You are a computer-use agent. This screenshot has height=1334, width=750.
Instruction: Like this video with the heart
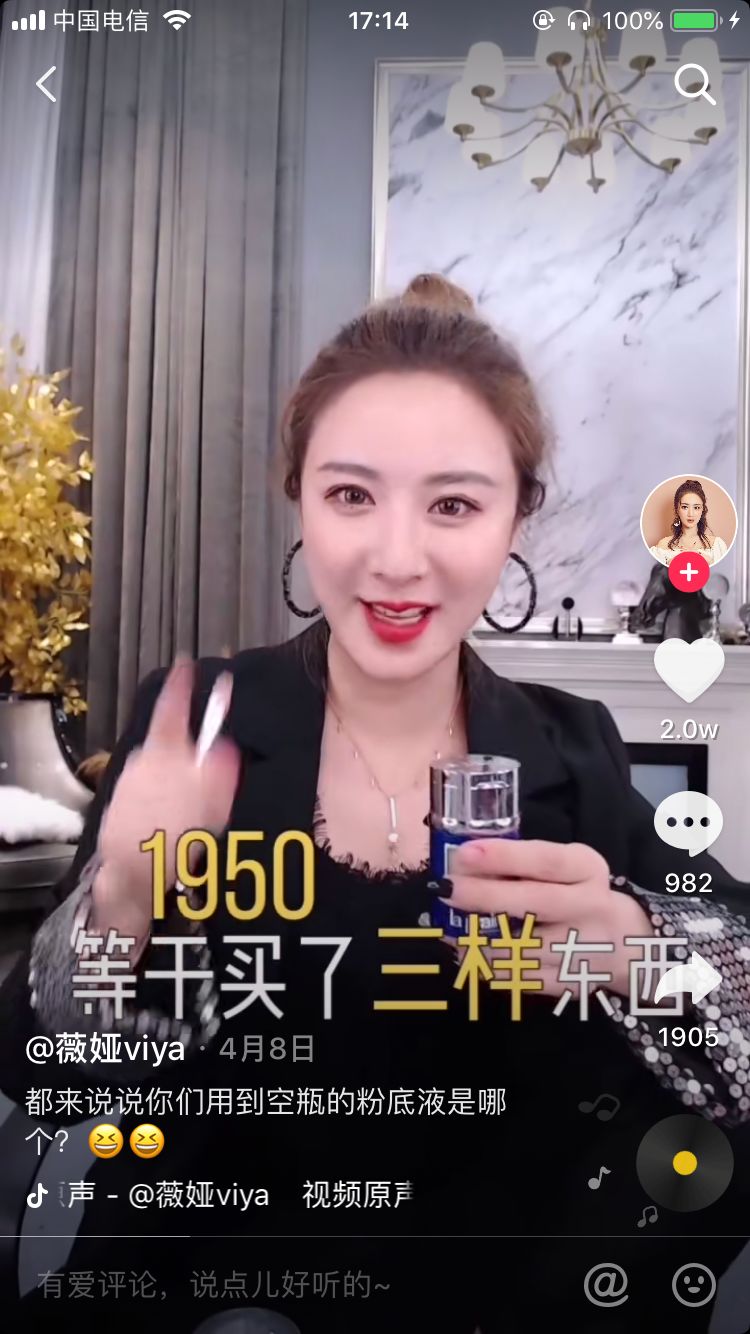tap(688, 669)
